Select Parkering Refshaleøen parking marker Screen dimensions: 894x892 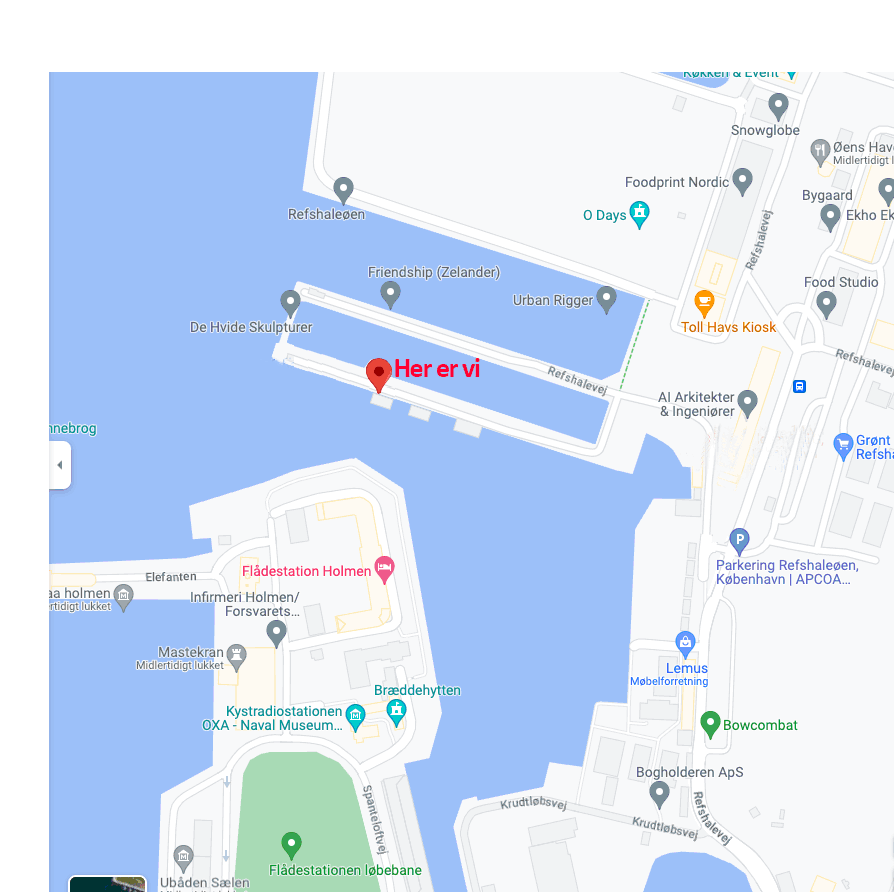tap(739, 541)
